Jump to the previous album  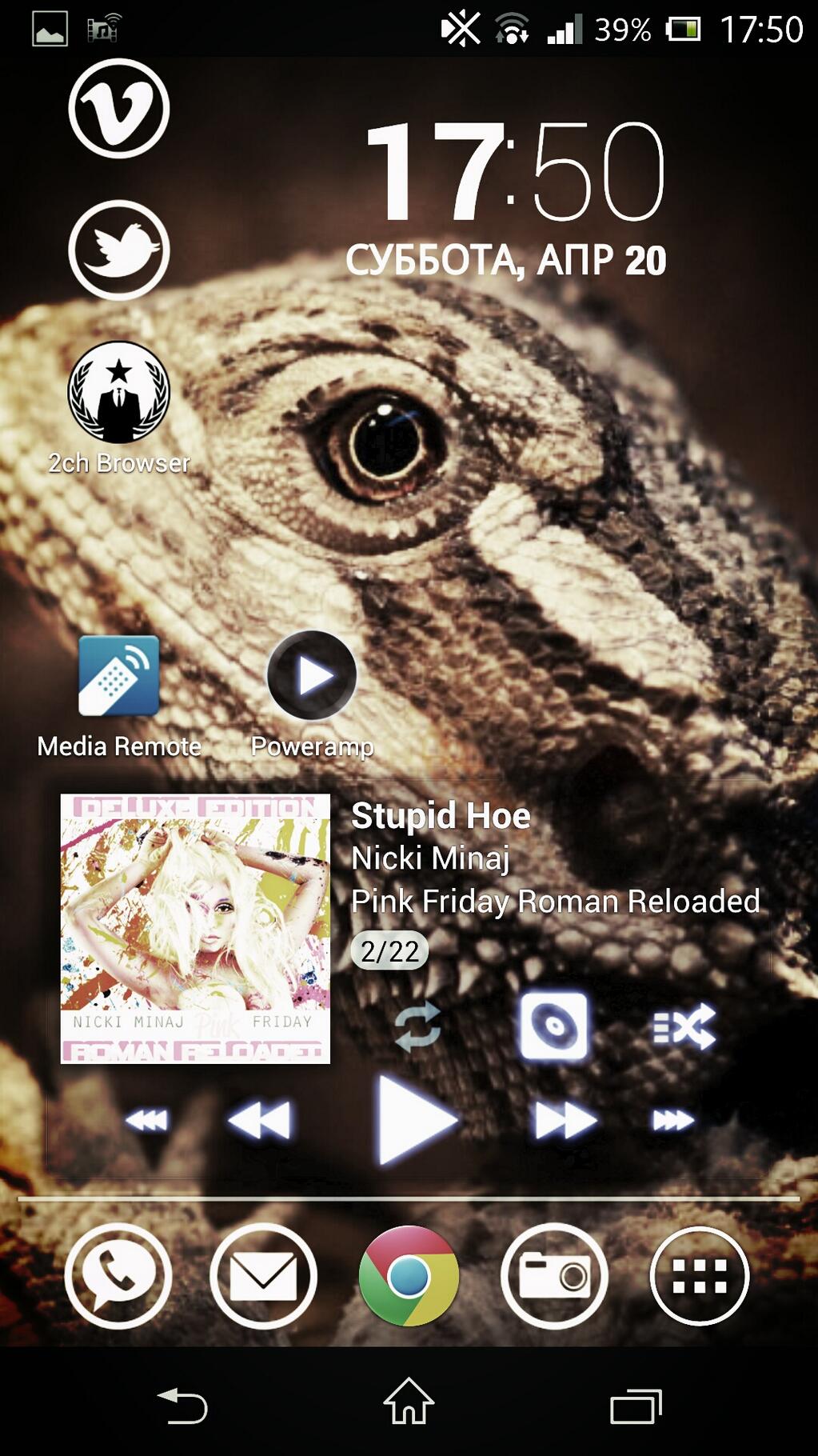tap(147, 1120)
